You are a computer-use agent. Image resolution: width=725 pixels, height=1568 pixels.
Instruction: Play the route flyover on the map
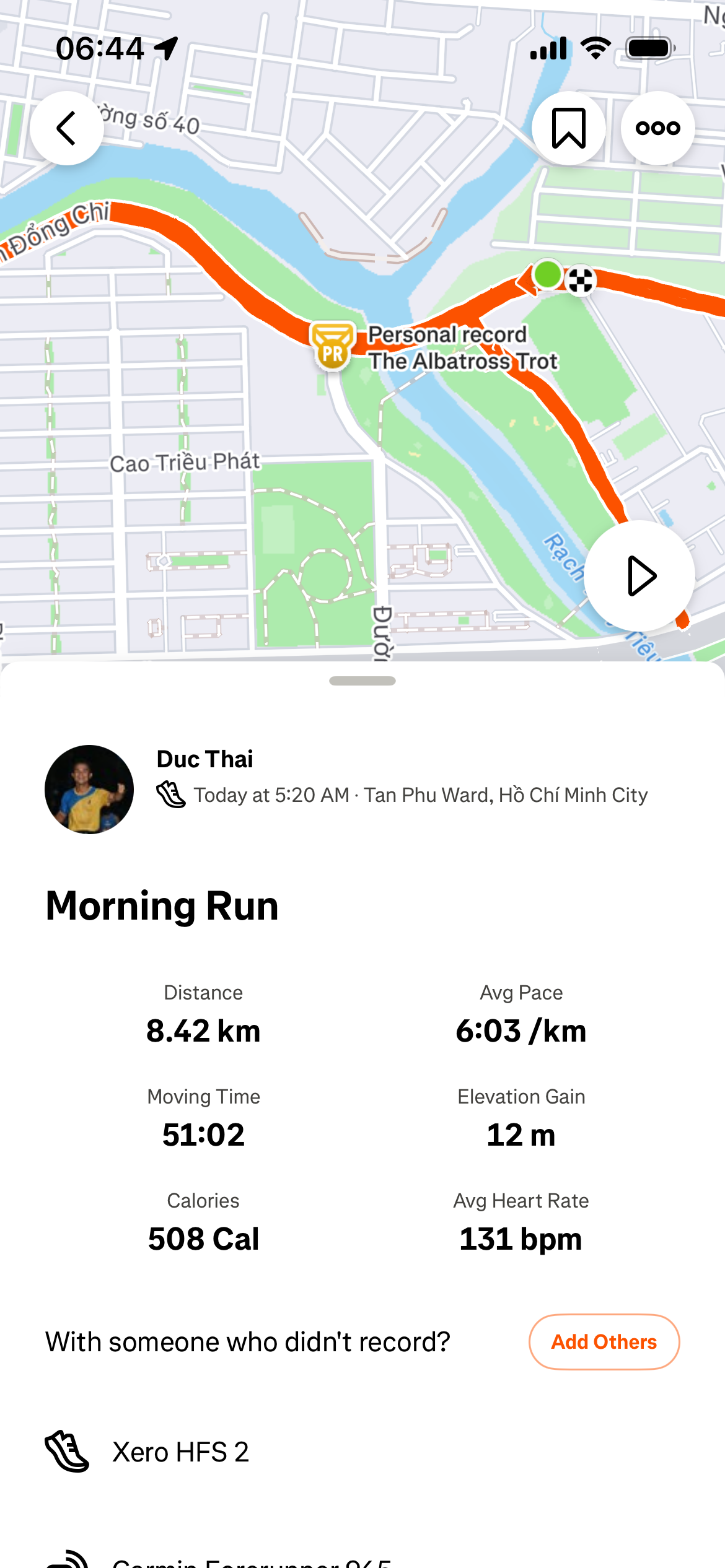tap(639, 576)
